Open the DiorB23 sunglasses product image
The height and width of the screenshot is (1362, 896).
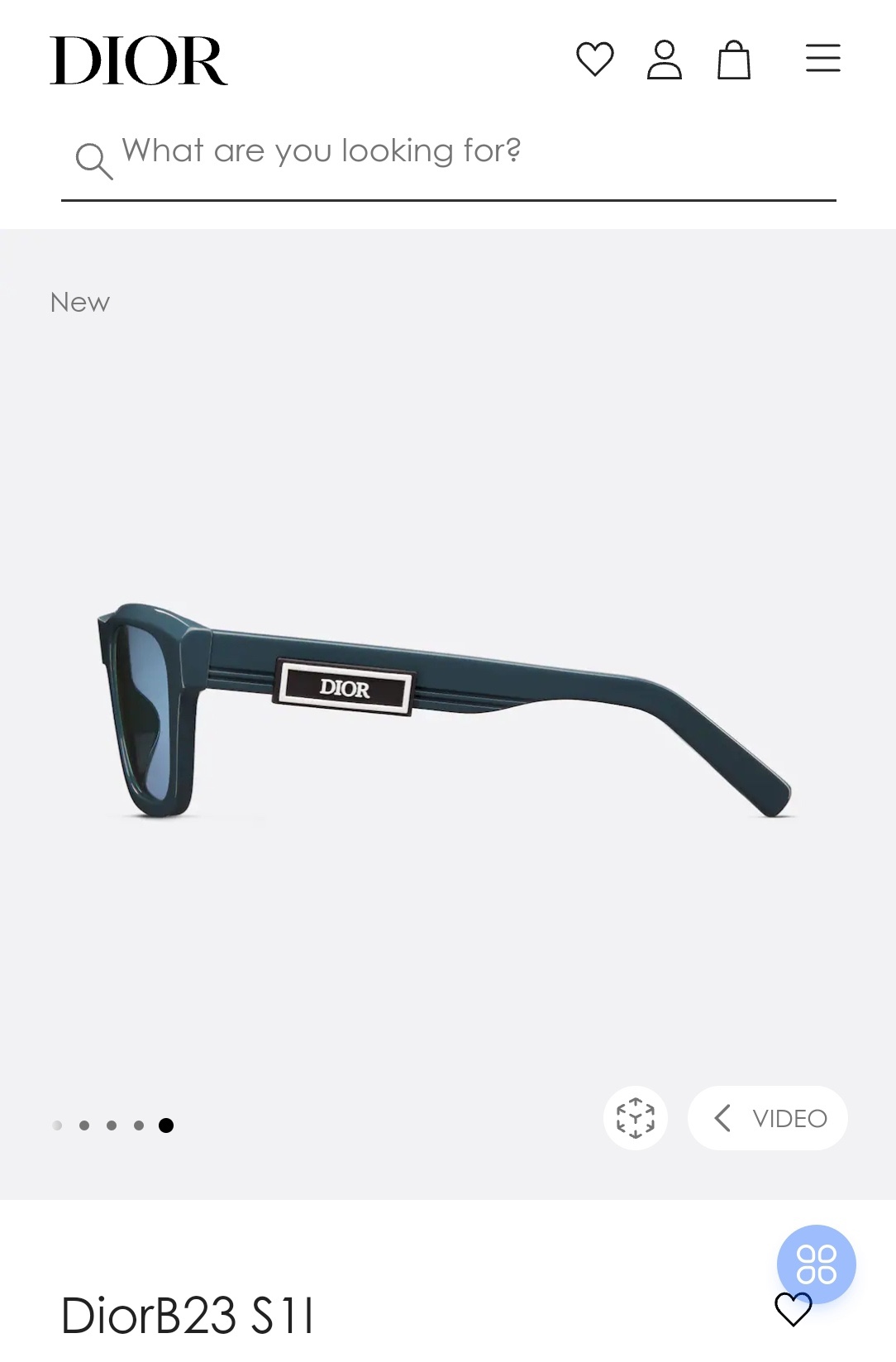point(446,711)
